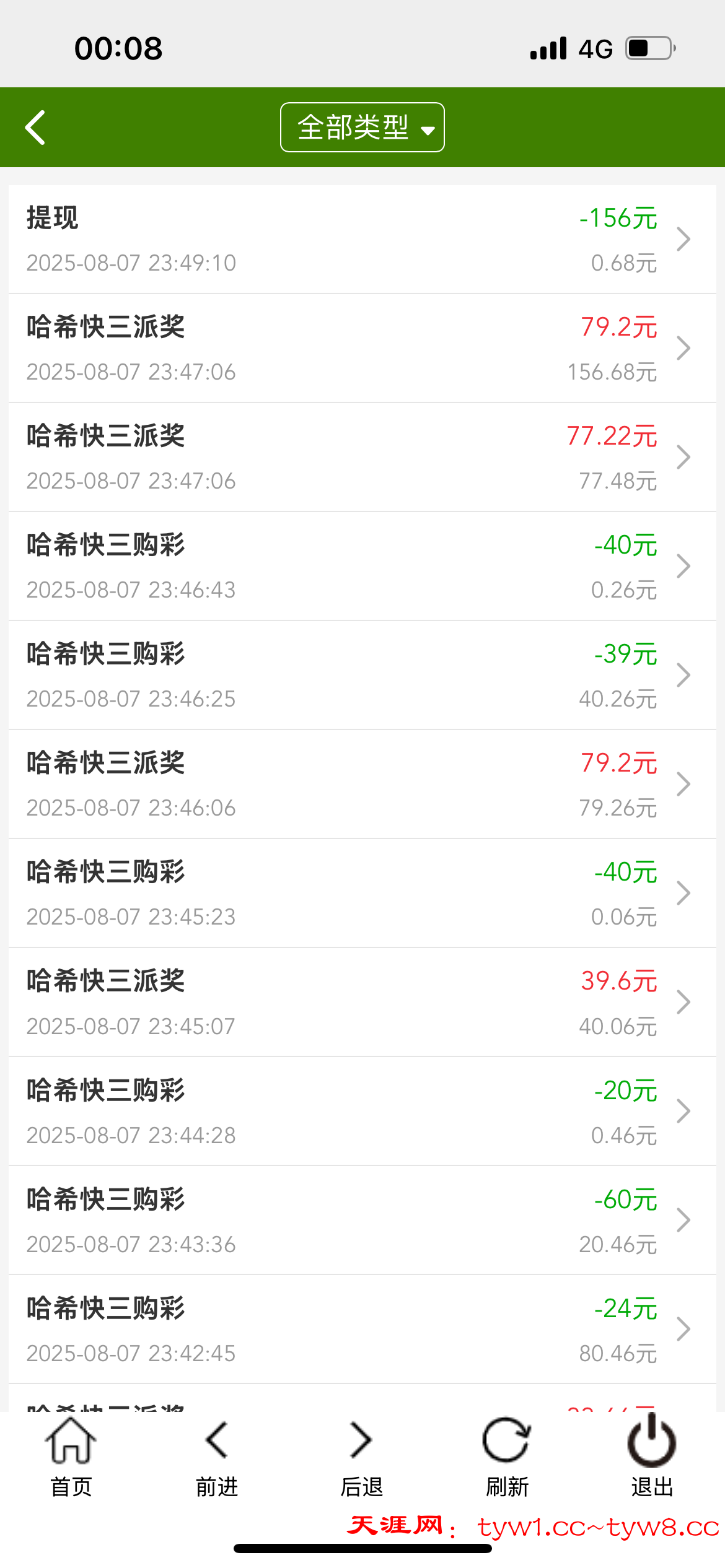Open 哈希快三购彩 record from 23:46:43

point(362,567)
